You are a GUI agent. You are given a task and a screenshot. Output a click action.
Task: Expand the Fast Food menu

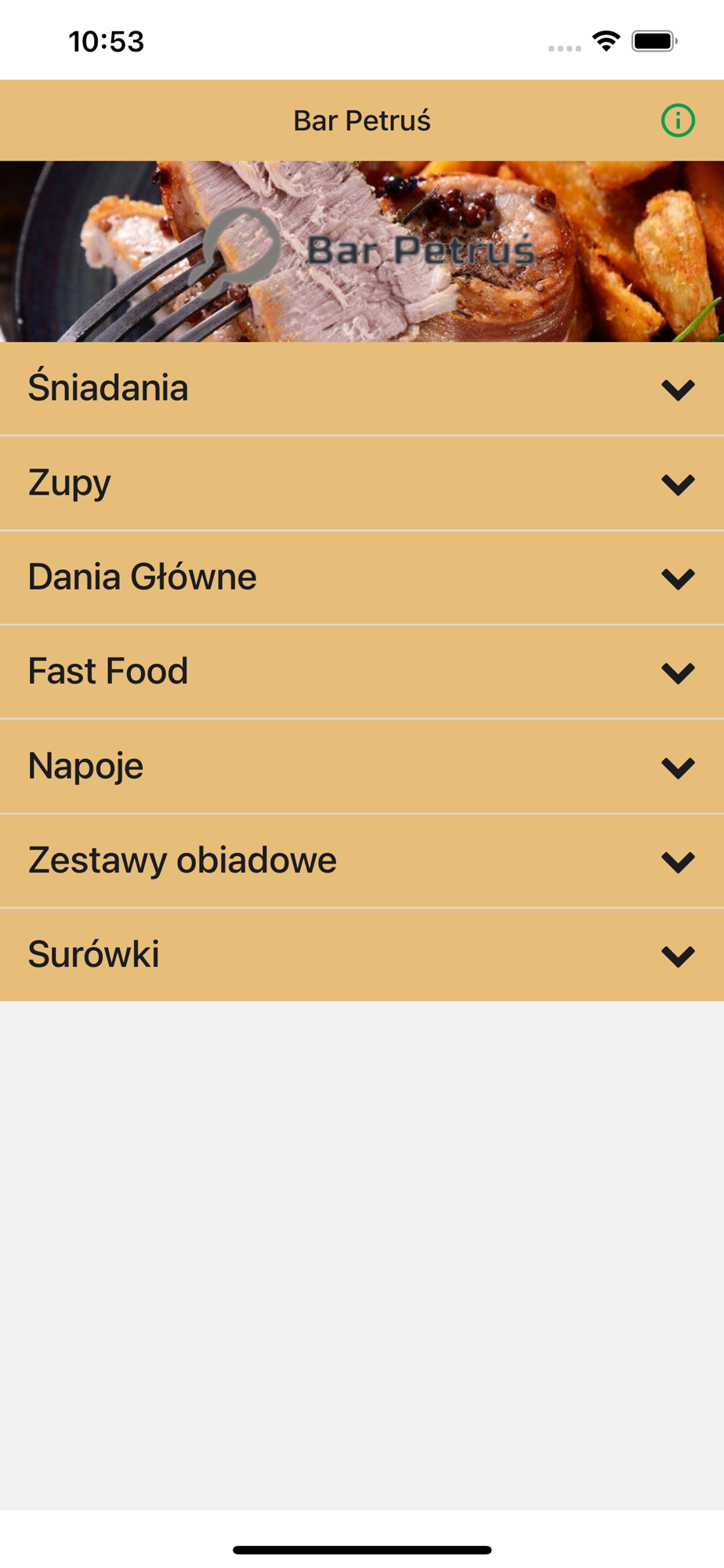tap(362, 672)
